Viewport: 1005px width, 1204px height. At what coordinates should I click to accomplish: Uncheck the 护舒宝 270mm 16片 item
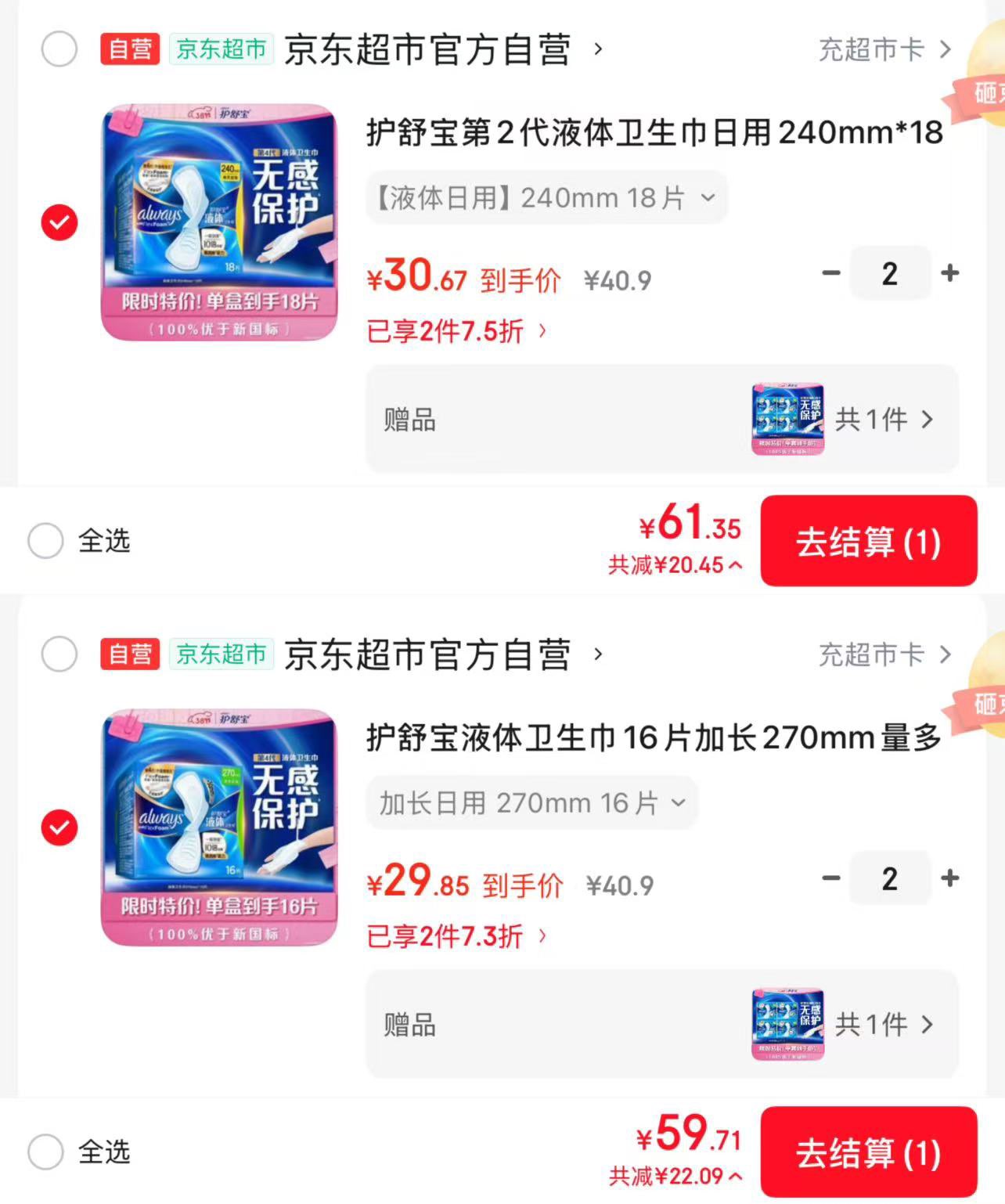coord(59,827)
